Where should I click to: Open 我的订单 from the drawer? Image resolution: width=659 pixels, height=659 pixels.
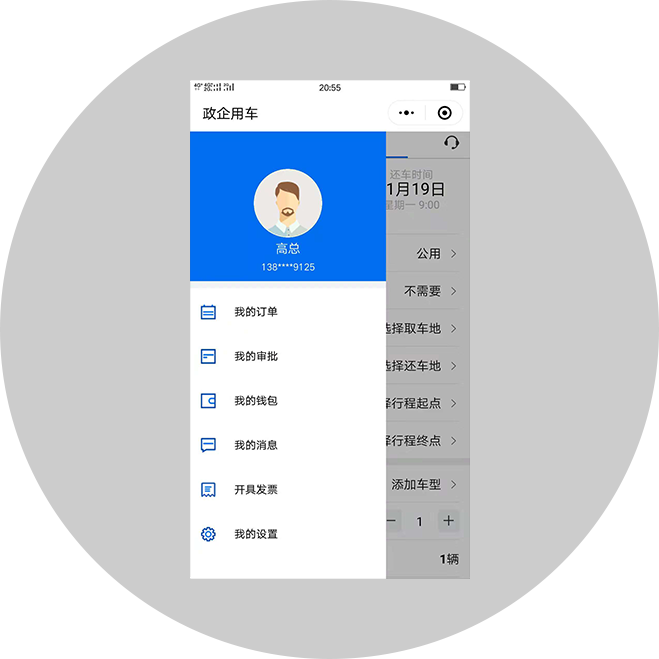(x=255, y=312)
